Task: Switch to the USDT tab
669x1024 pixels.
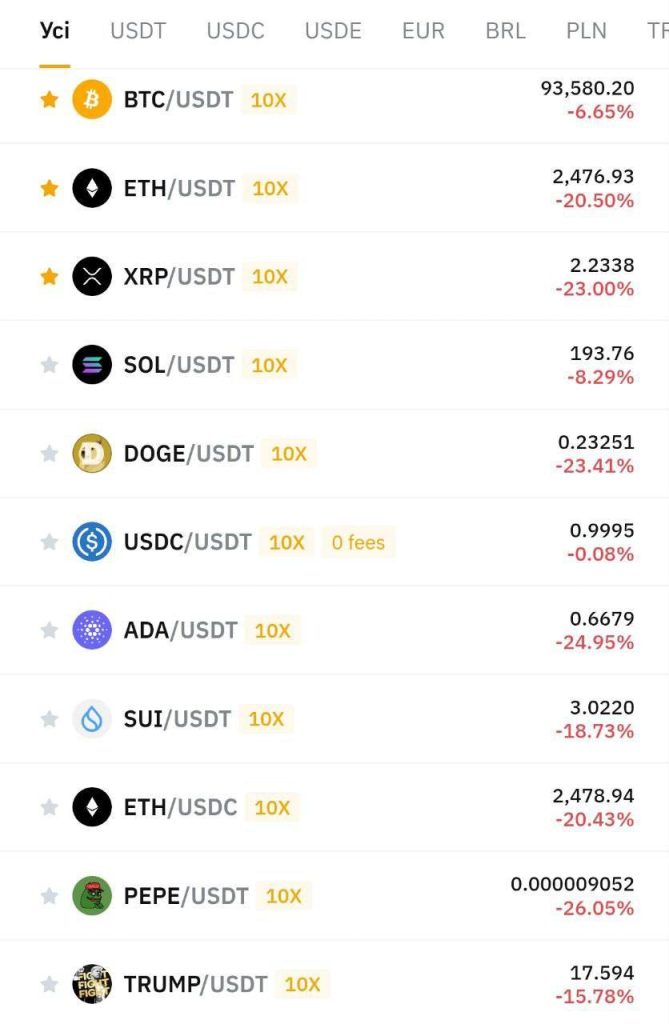Action: click(x=138, y=31)
